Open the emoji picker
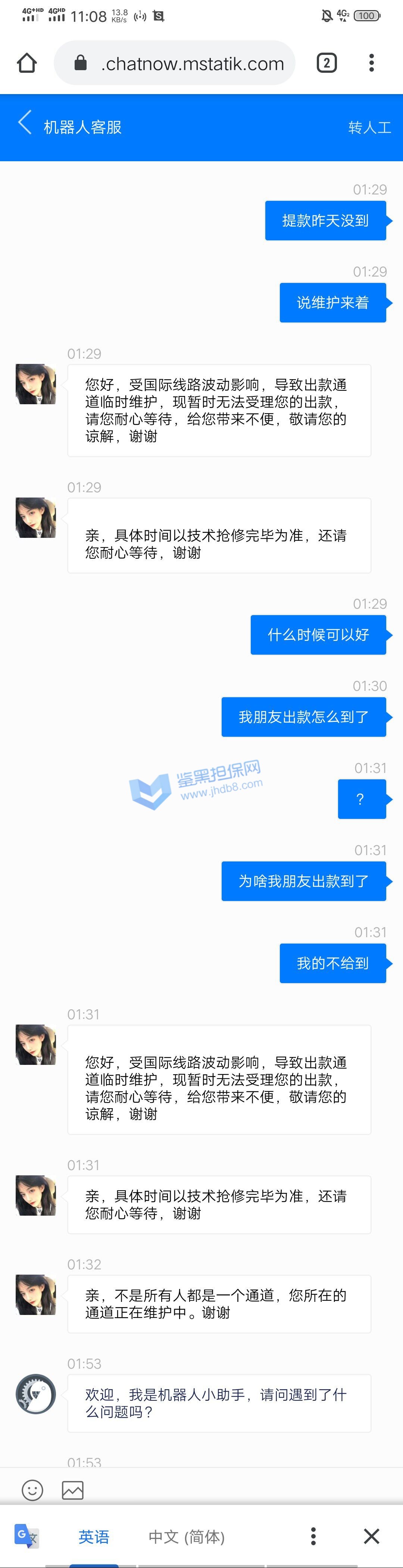This screenshot has width=403, height=1568. (32, 1490)
